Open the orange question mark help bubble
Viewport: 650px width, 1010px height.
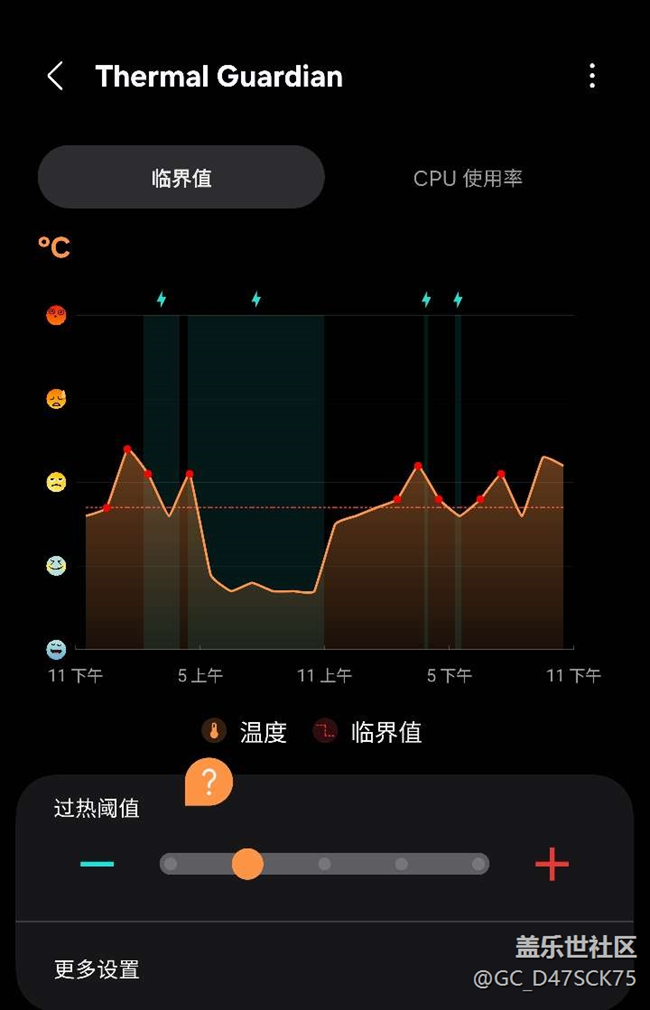pyautogui.click(x=209, y=782)
